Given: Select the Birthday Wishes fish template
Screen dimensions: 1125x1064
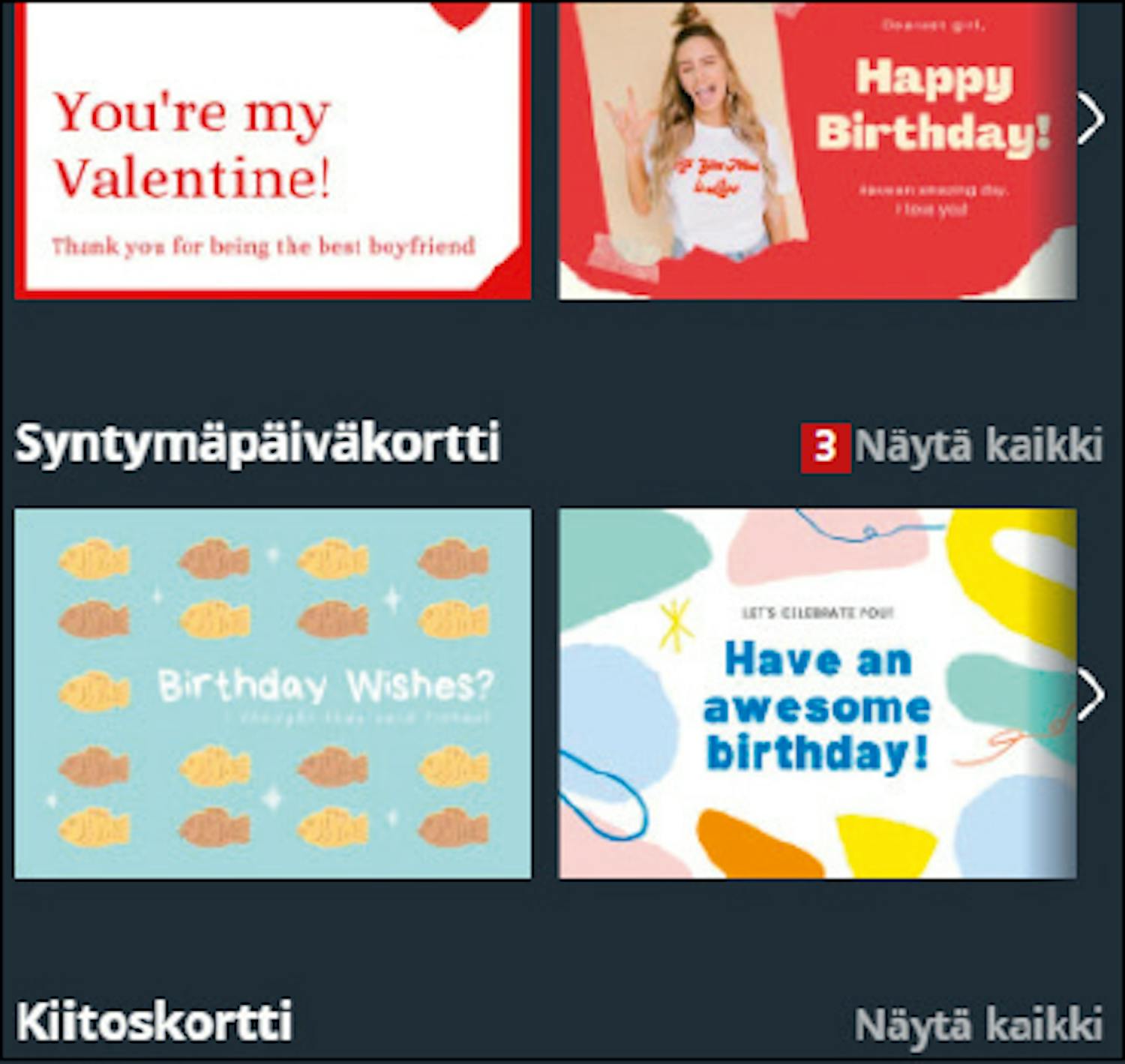Looking at the screenshot, I should point(272,693).
